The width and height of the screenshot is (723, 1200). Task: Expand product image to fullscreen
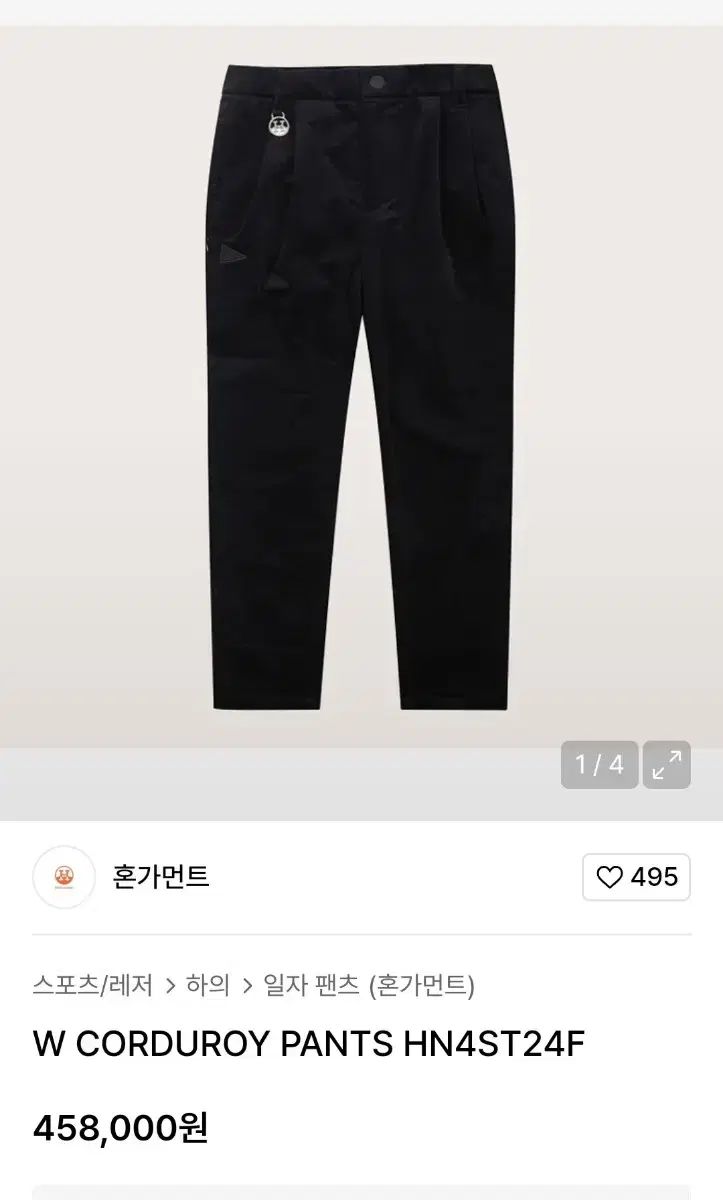[x=666, y=765]
